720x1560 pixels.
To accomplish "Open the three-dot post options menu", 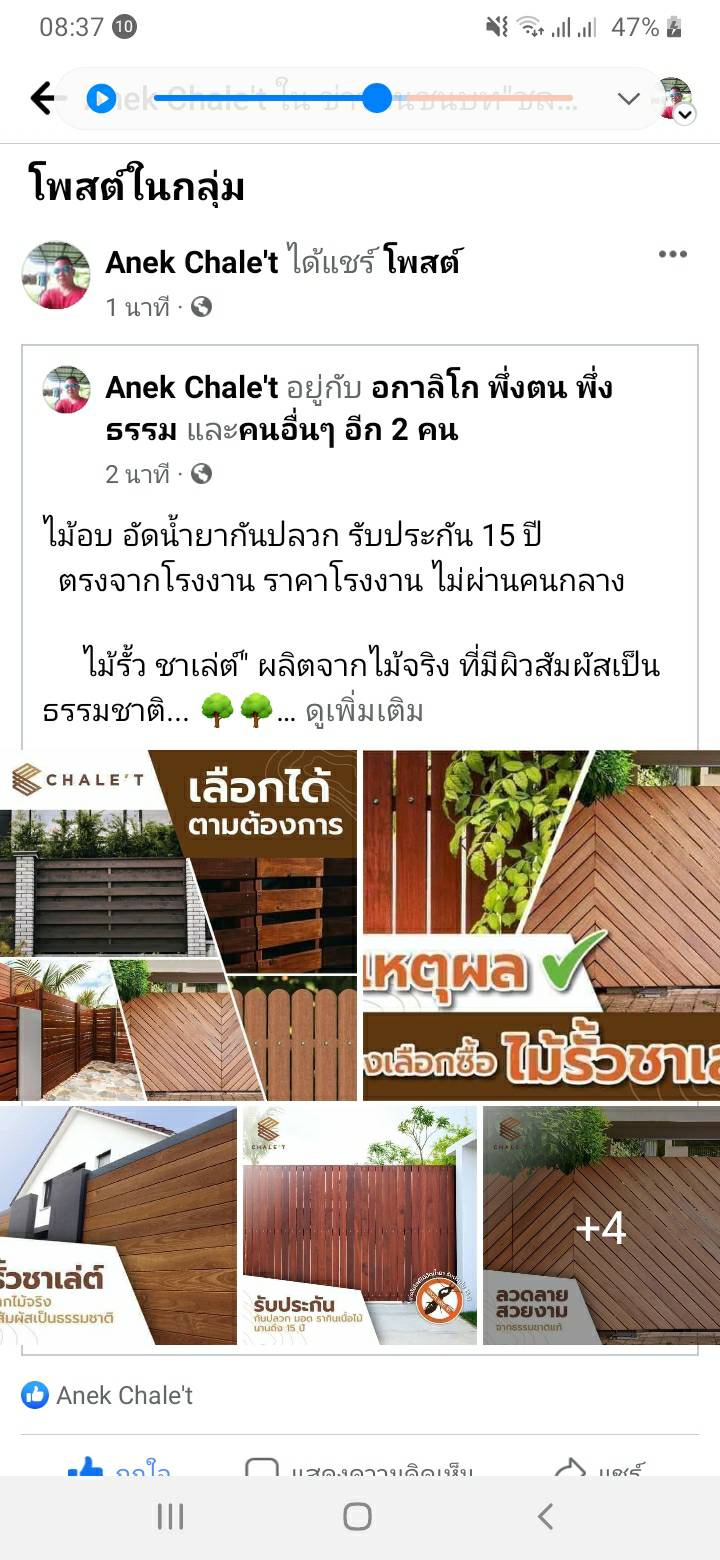I will pyautogui.click(x=672, y=254).
